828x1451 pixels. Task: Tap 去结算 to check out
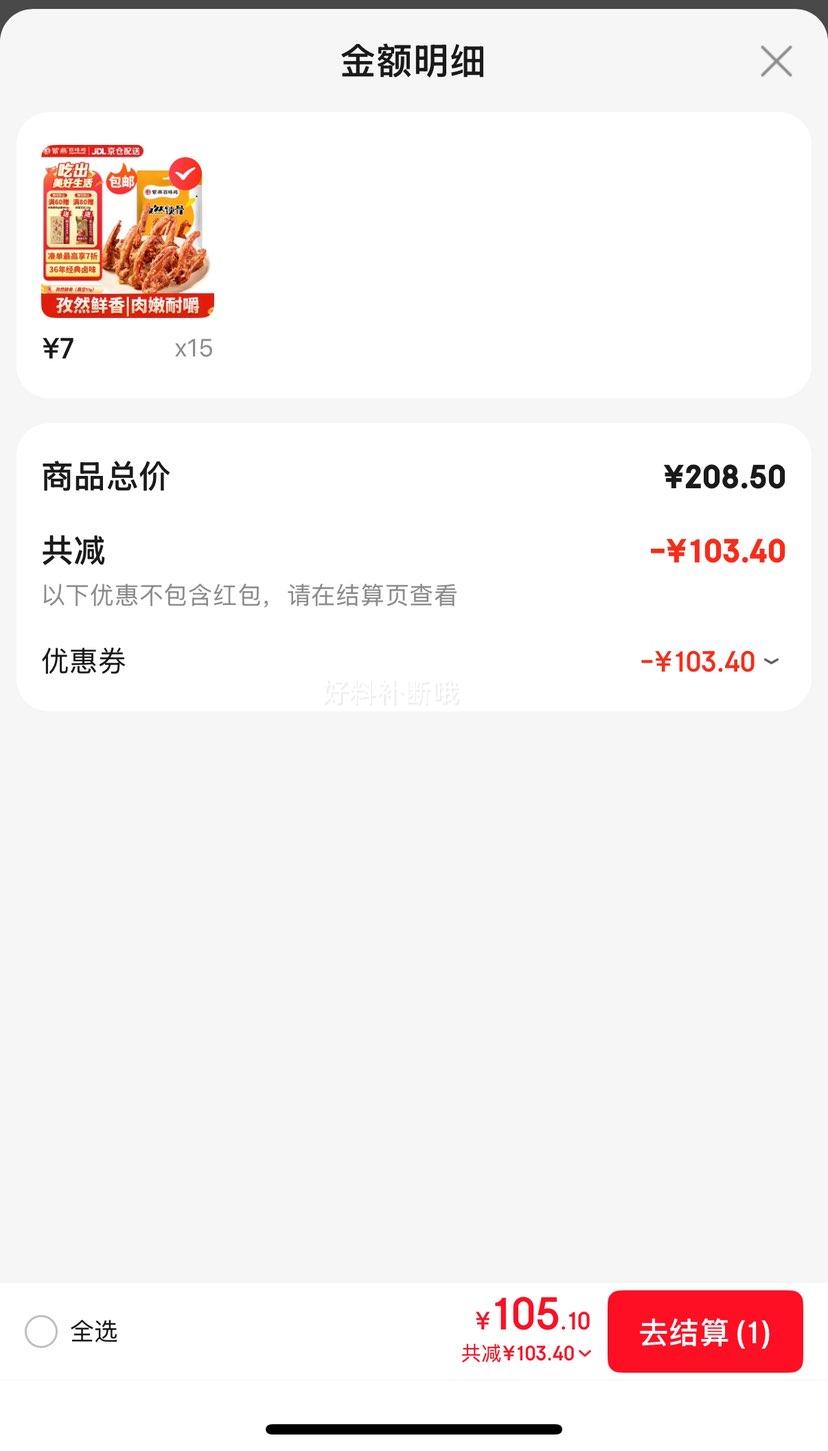coord(705,1331)
